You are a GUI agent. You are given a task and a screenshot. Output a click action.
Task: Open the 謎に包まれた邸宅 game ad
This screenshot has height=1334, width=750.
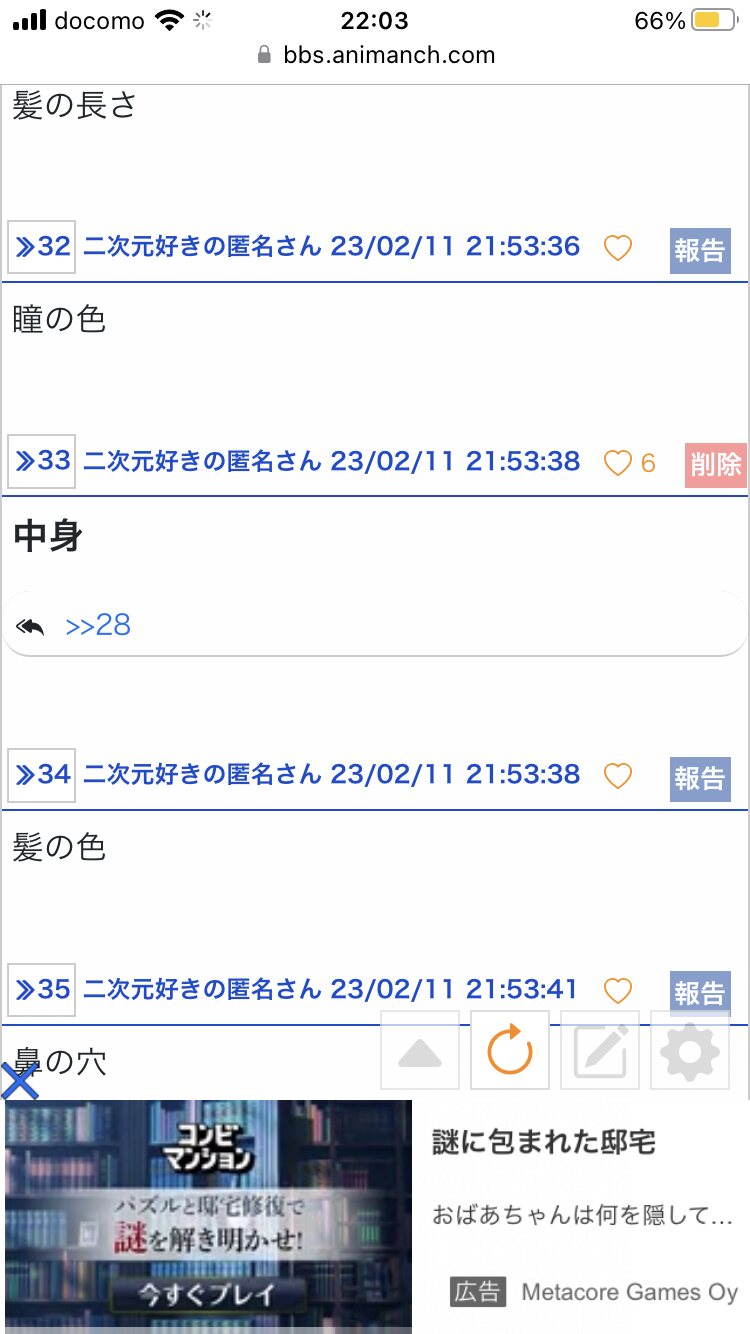click(x=543, y=1143)
